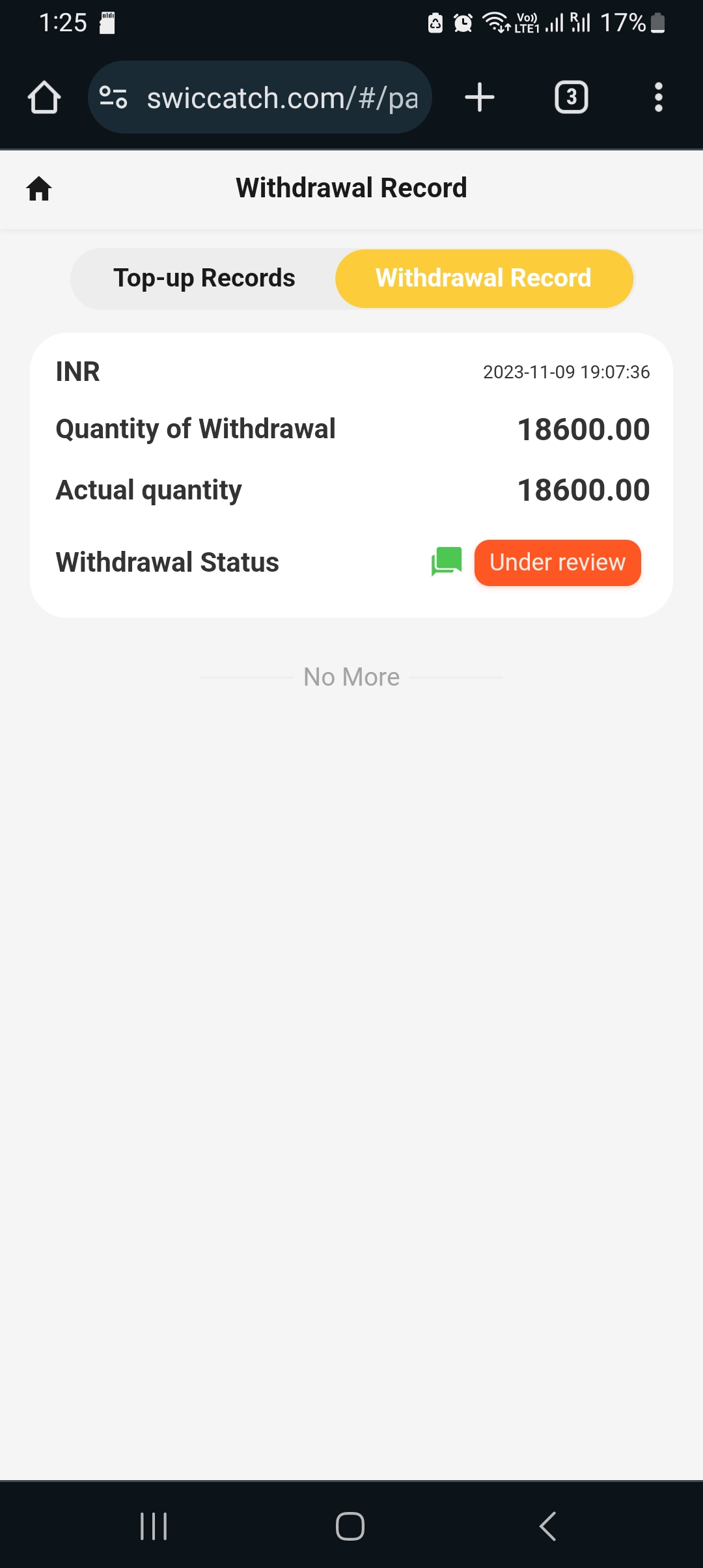Image resolution: width=703 pixels, height=1568 pixels.
Task: Open the browser three-dot menu
Action: click(x=658, y=98)
